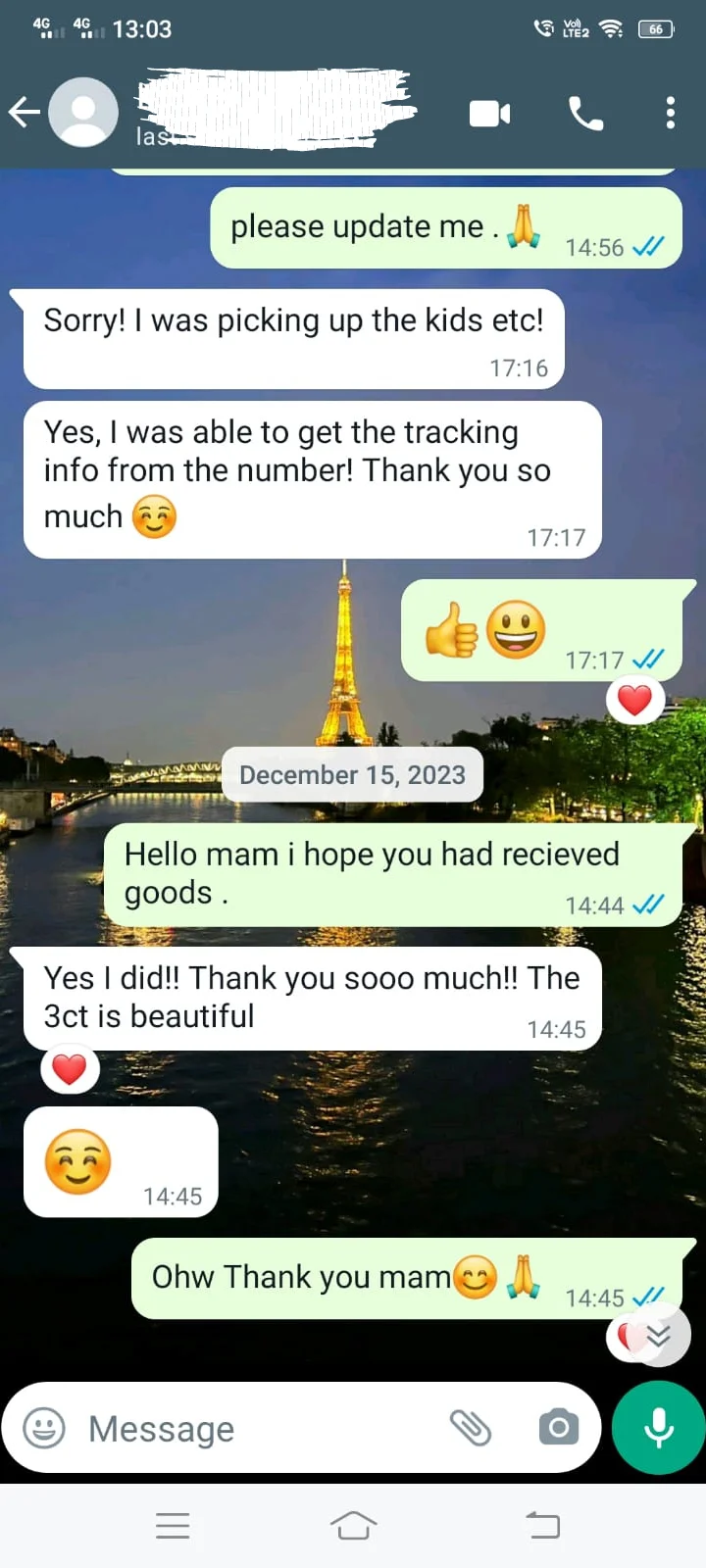Screen dimensions: 706x1568
Task: Jump to the latest messages
Action: 659,1336
